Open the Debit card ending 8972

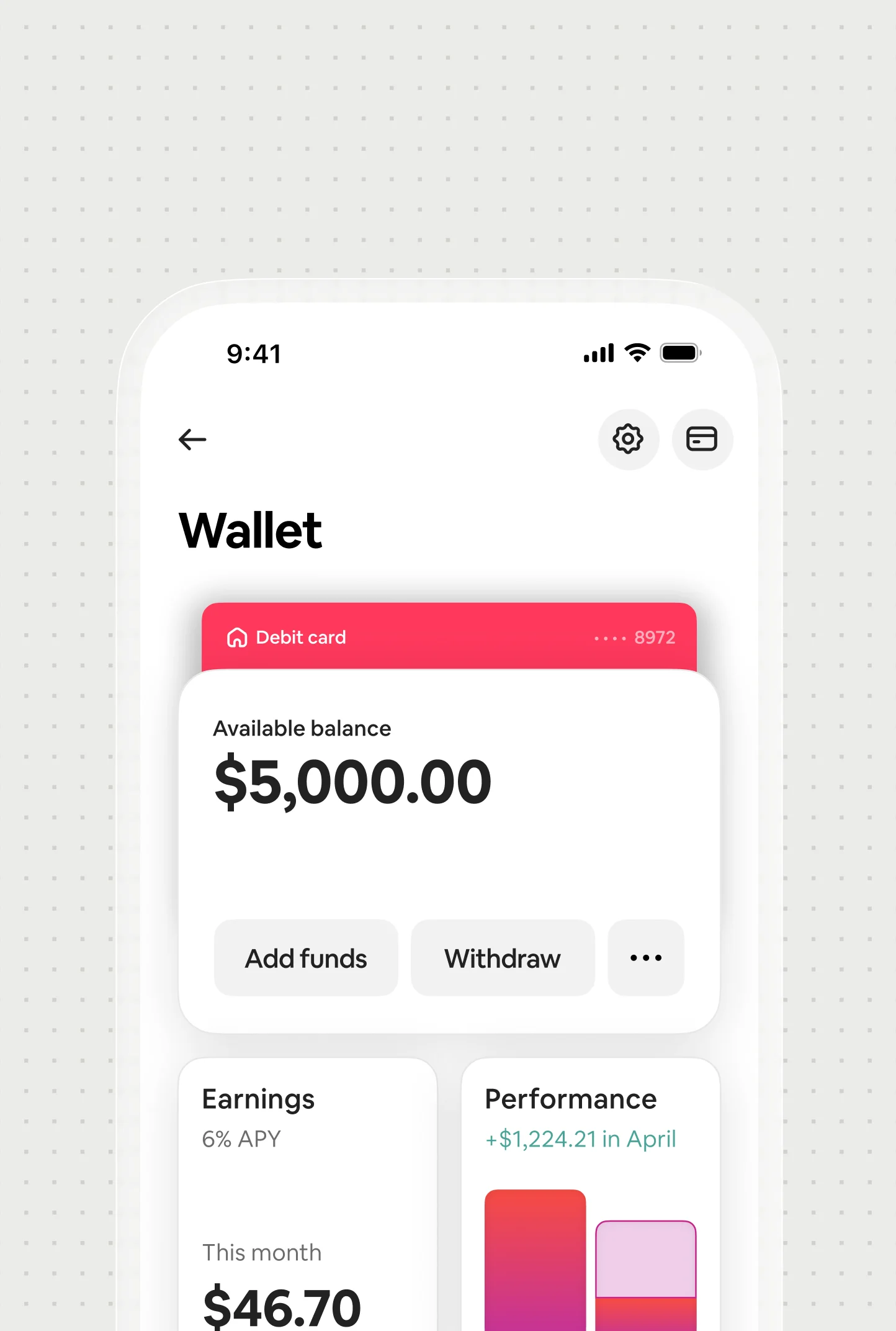pyautogui.click(x=448, y=637)
